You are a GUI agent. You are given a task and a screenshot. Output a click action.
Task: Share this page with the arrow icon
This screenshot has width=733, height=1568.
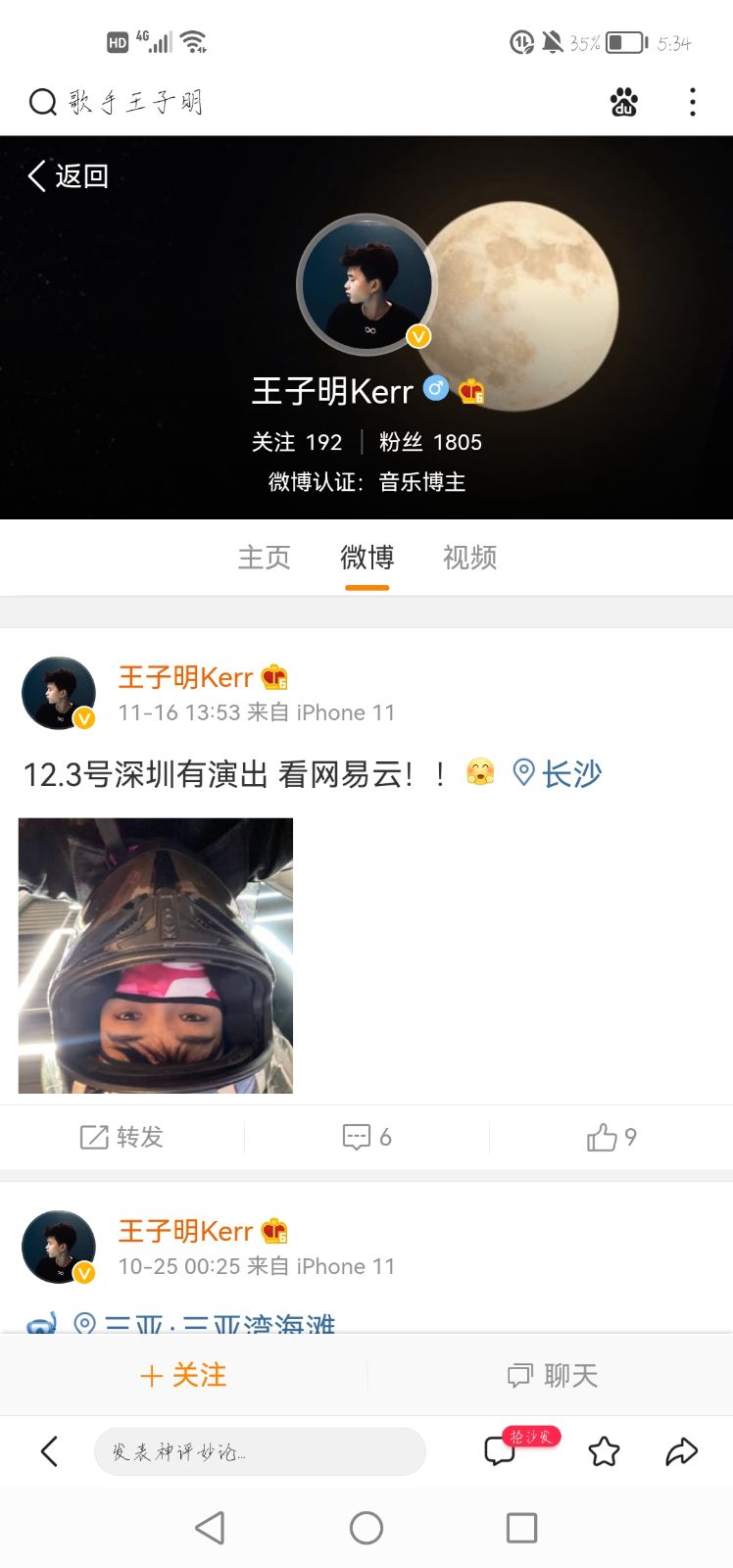(x=681, y=1451)
